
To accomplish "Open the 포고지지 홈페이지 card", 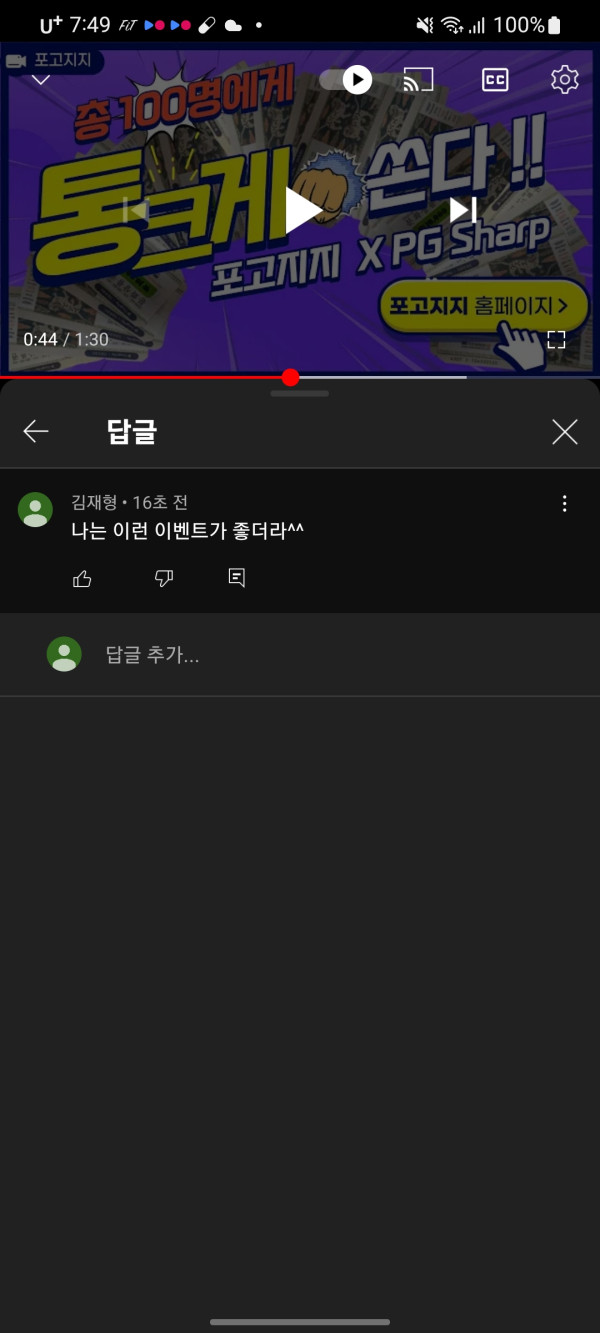I will click(x=483, y=306).
